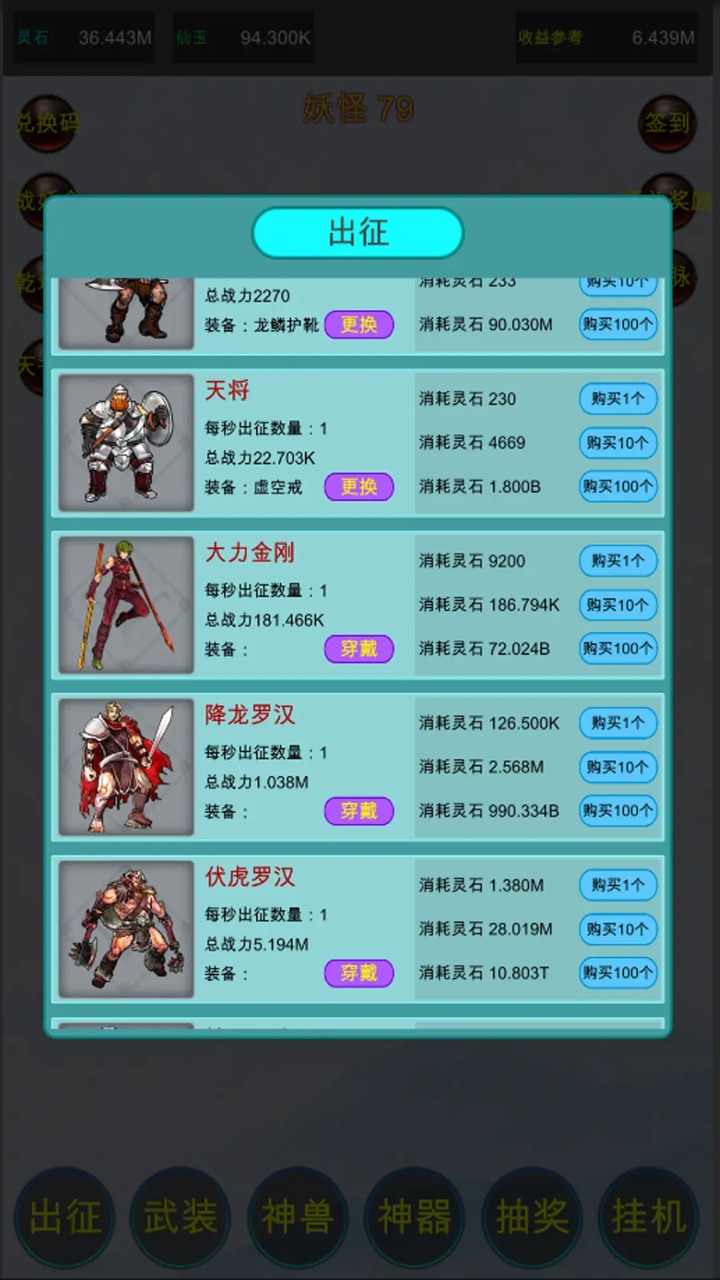Equip gear on 大力金刚 via 穿戴
Screen dimensions: 720x1280
click(x=359, y=649)
